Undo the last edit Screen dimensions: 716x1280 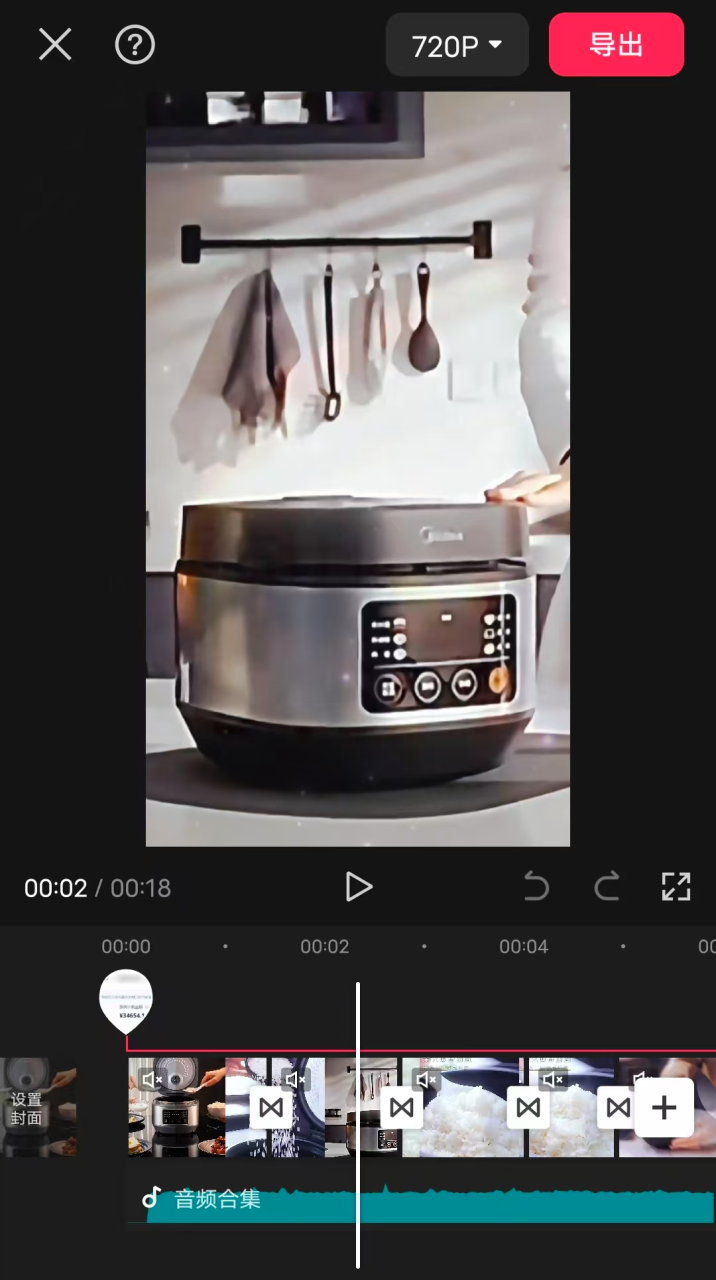(x=536, y=887)
